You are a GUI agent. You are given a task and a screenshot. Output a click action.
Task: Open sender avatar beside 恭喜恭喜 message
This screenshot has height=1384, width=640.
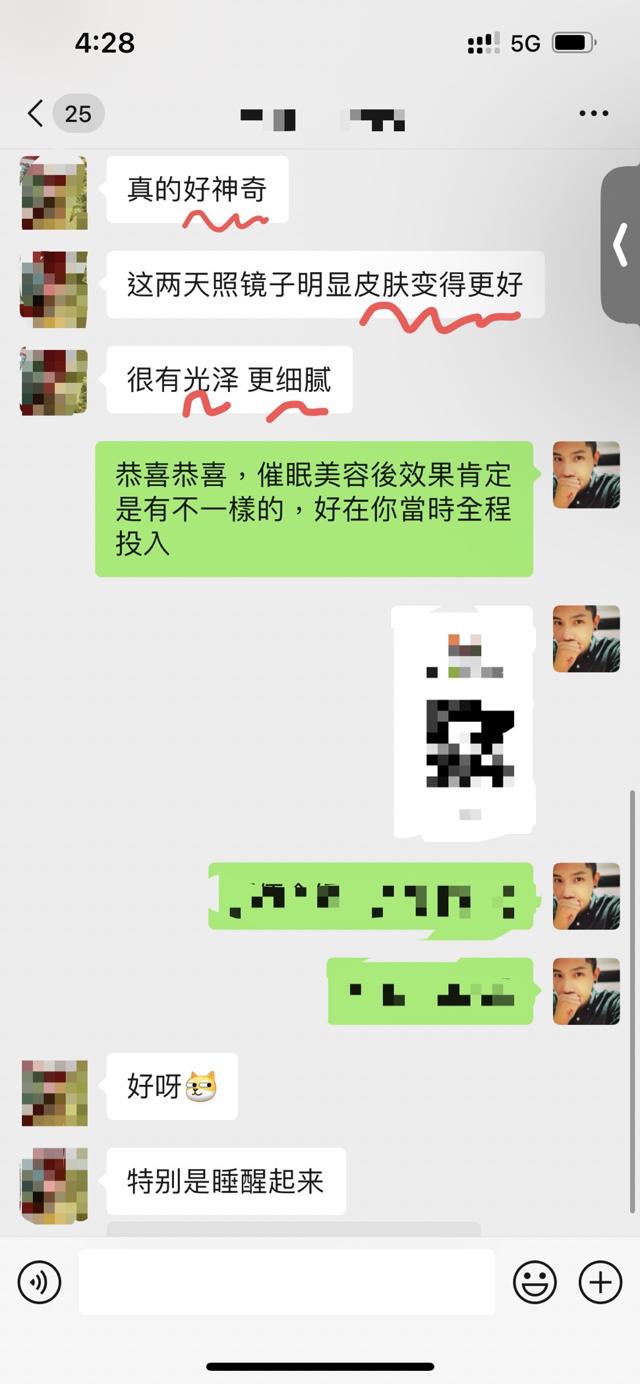pos(586,475)
